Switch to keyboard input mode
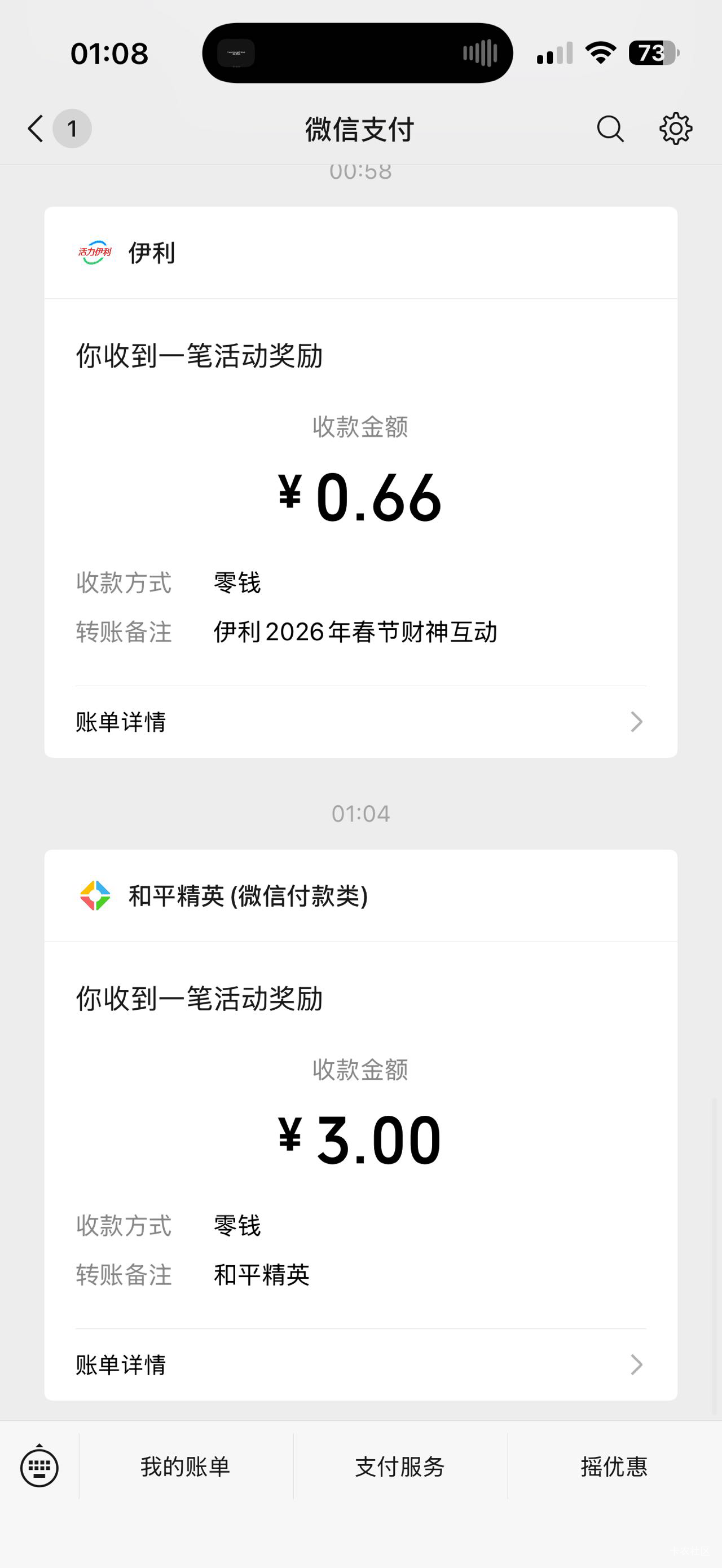 point(39,1467)
